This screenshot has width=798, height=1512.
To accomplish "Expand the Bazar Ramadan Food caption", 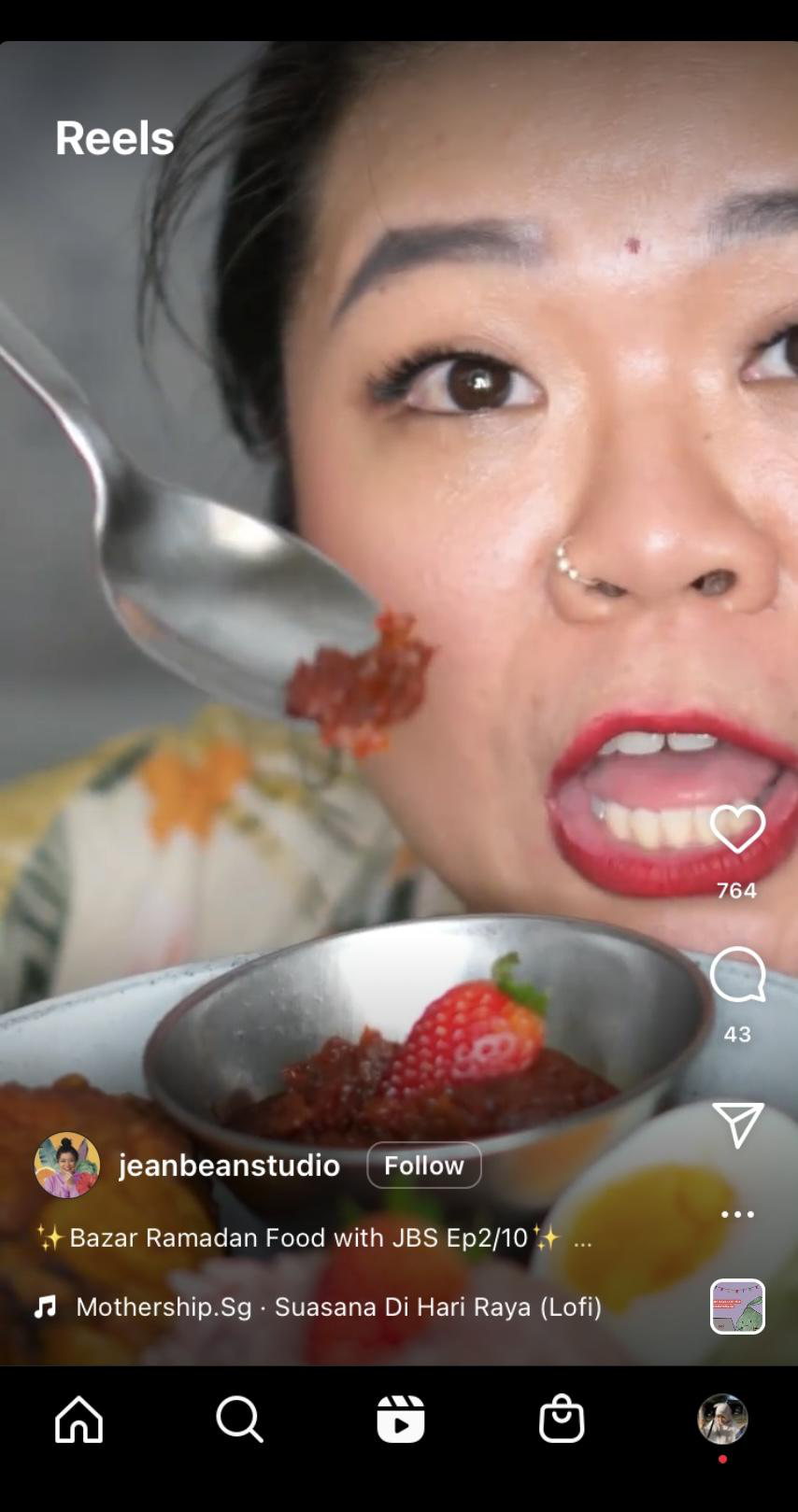I will tap(581, 1240).
